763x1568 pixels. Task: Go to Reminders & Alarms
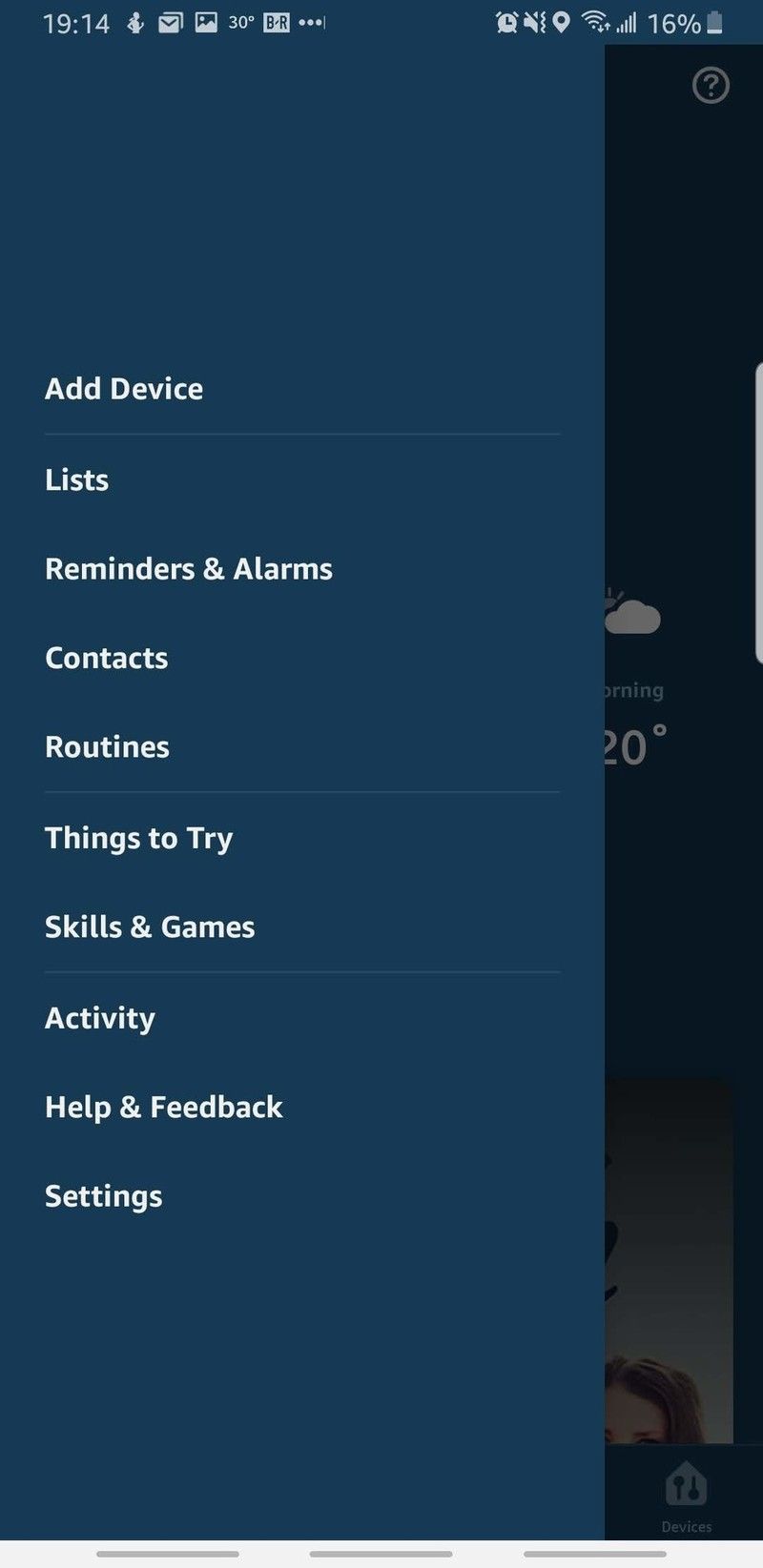(189, 569)
